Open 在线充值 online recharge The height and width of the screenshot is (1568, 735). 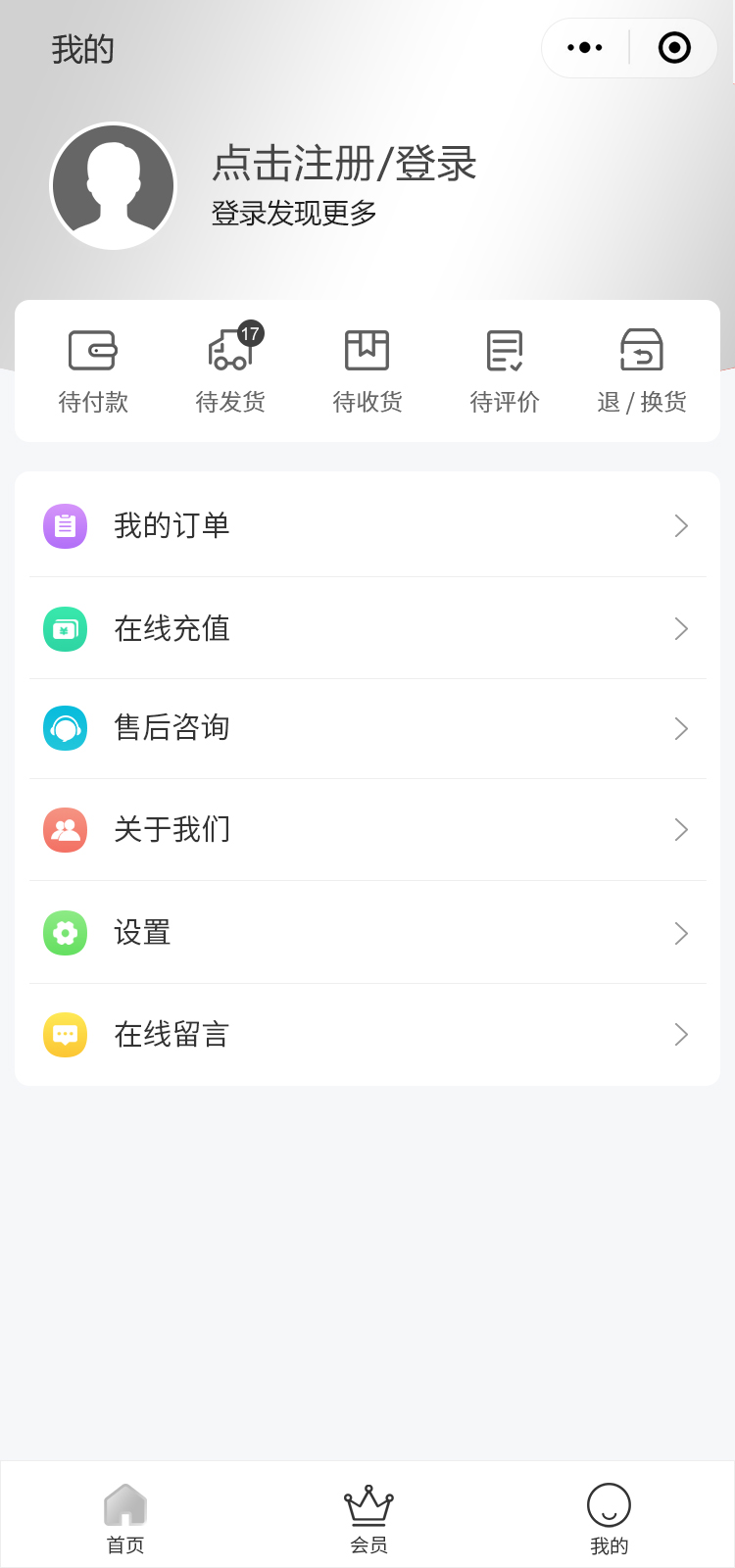coord(367,628)
